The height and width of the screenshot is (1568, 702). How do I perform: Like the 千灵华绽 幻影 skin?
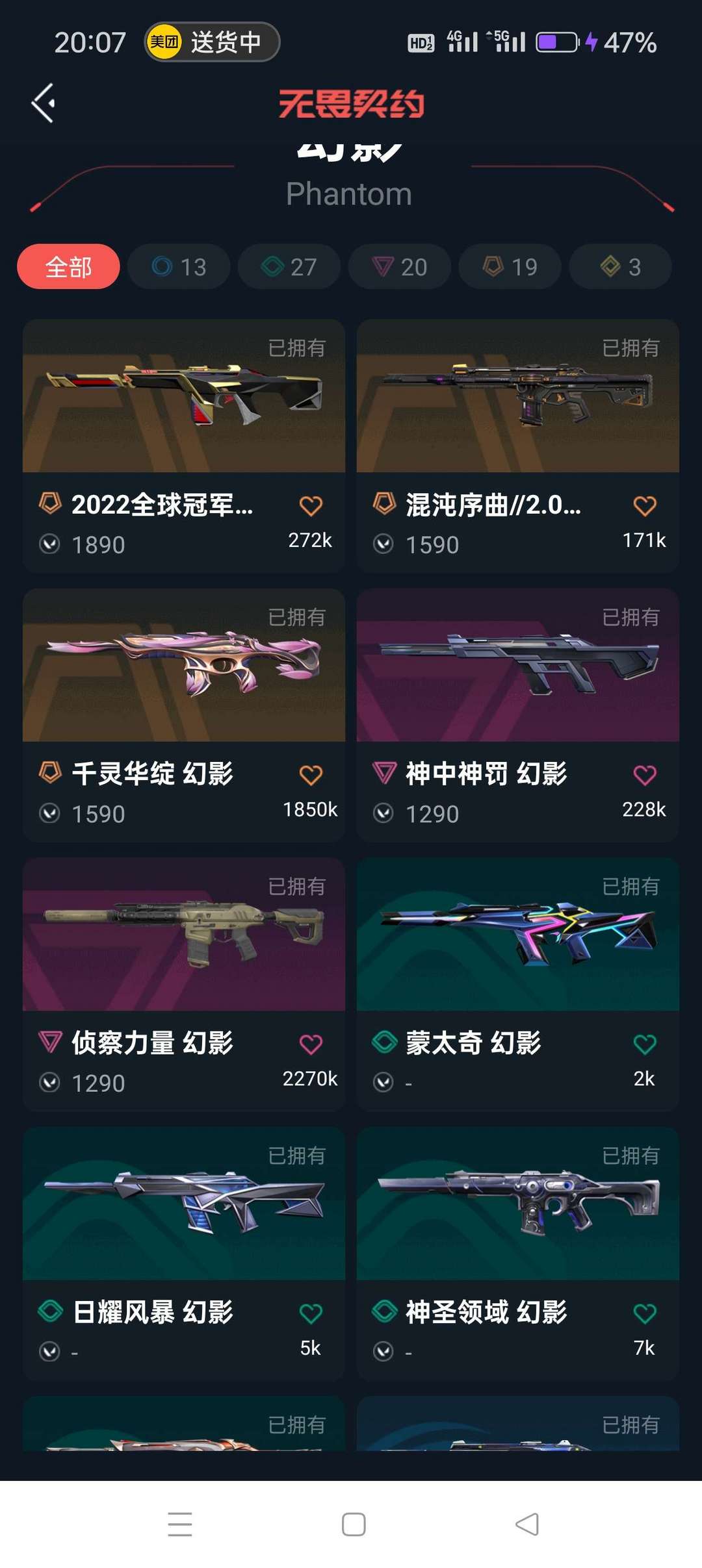click(311, 775)
